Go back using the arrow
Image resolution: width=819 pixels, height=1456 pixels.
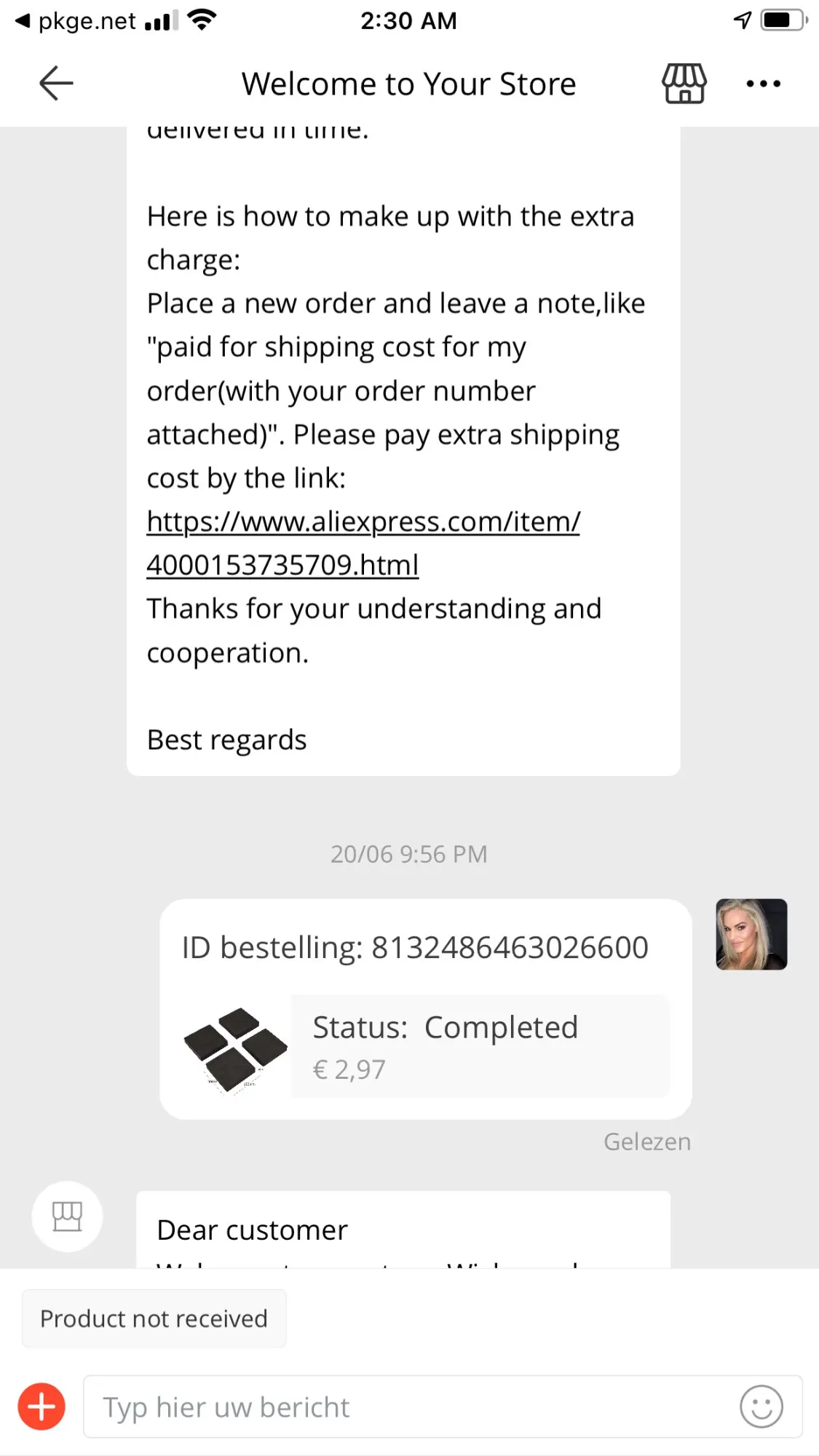[56, 83]
